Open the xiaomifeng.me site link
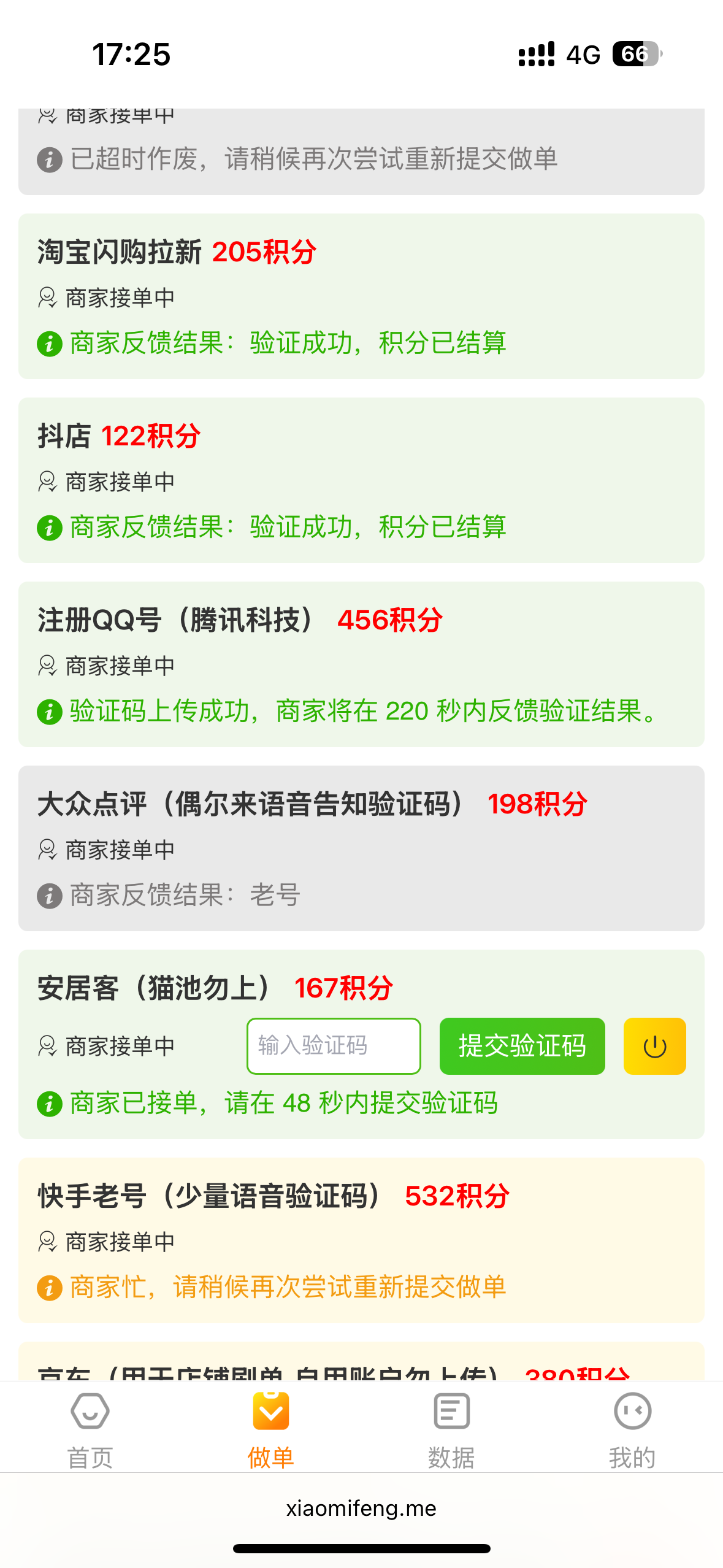Image resolution: width=723 pixels, height=1568 pixels. pos(361,1507)
